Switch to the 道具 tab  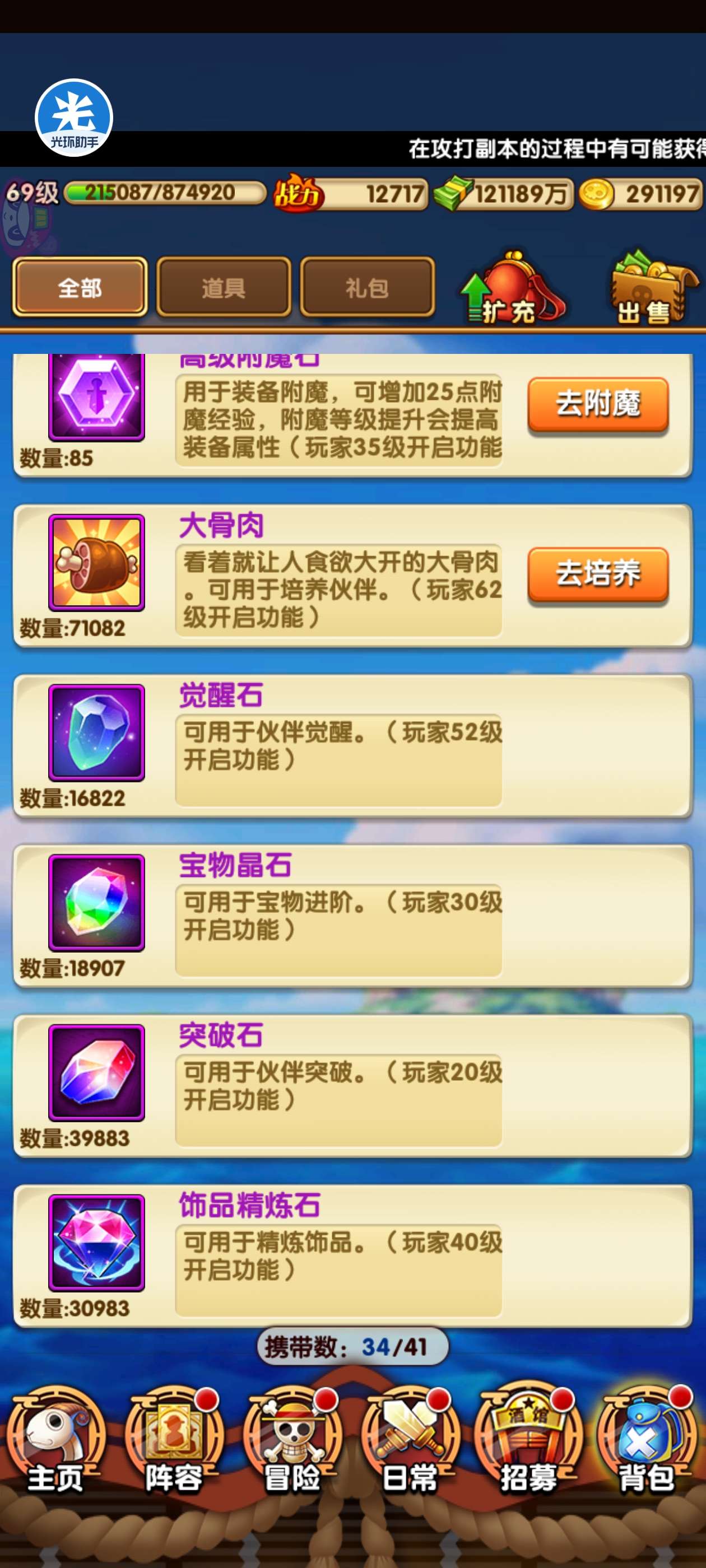tap(224, 287)
